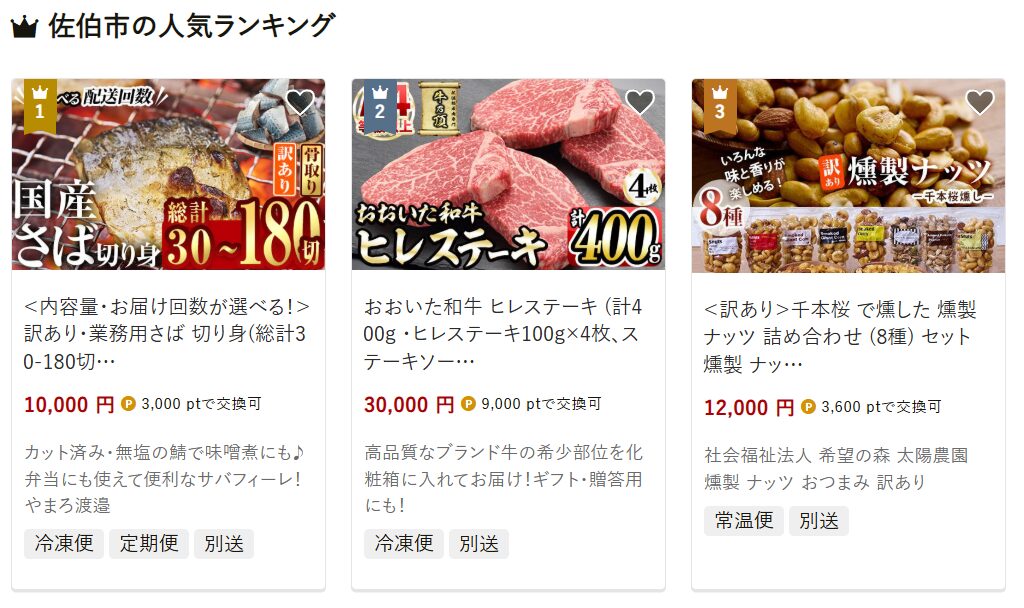Screen dimensions: 1024x608
Task: Select the 冷凍便 tag on the ヒレステーキ card
Action: coord(404,544)
